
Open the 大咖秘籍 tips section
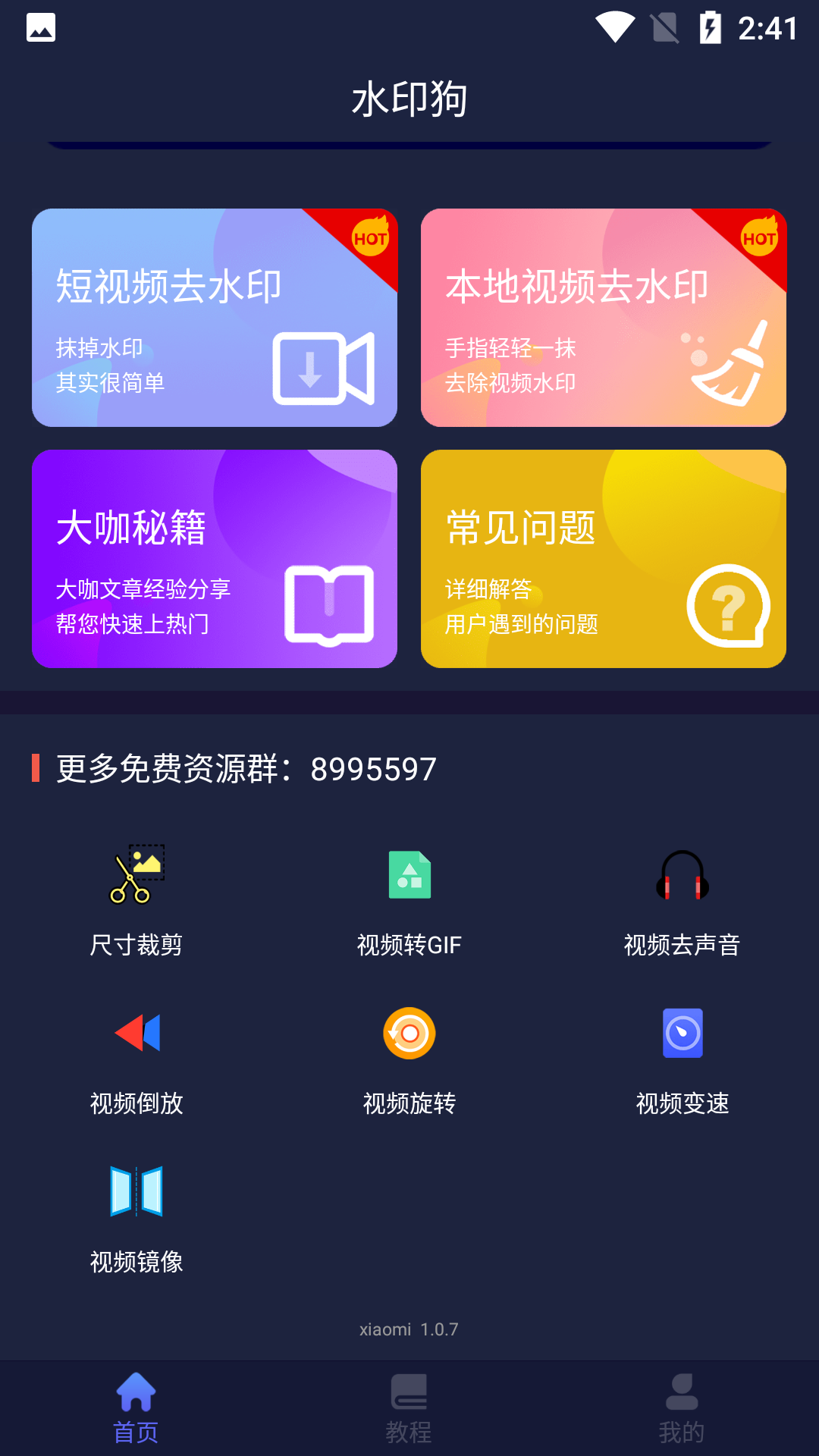point(215,560)
